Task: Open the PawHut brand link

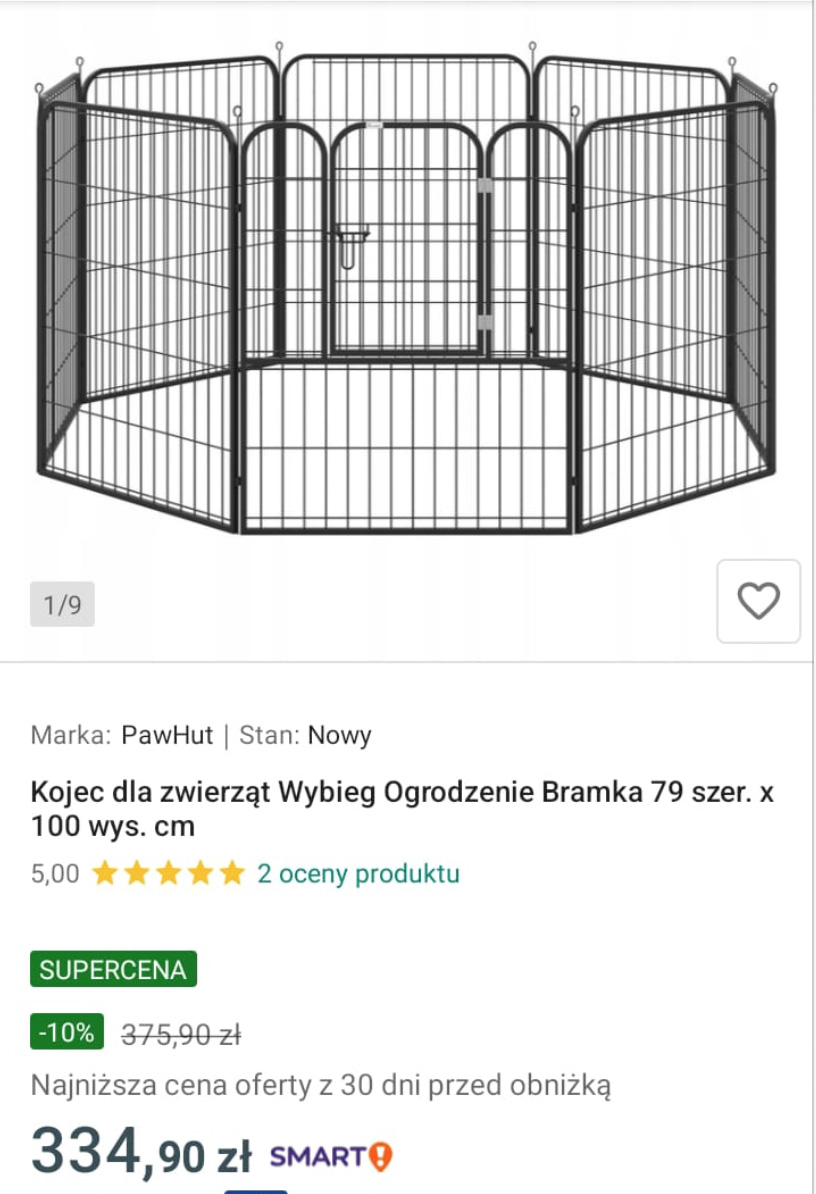Action: tap(167, 736)
